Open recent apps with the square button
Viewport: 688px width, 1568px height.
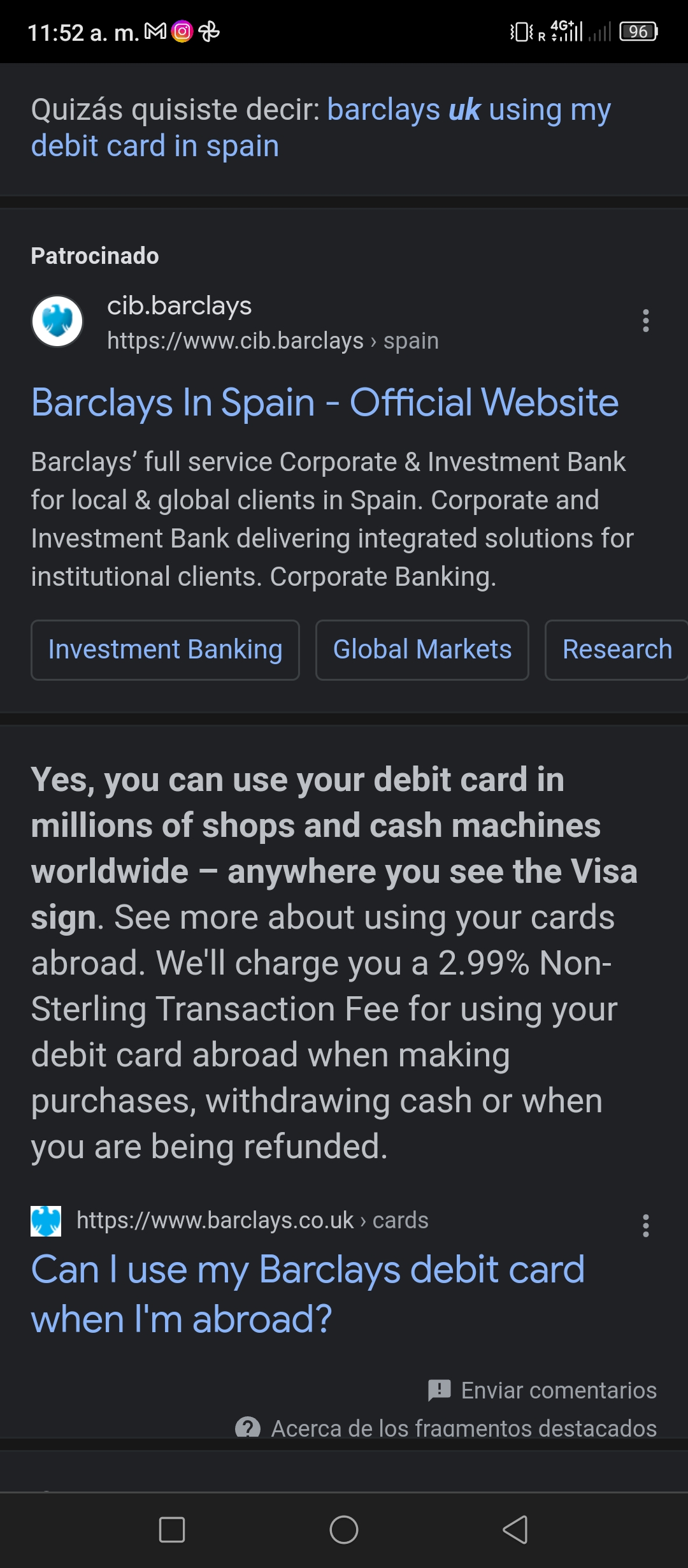(x=172, y=1529)
